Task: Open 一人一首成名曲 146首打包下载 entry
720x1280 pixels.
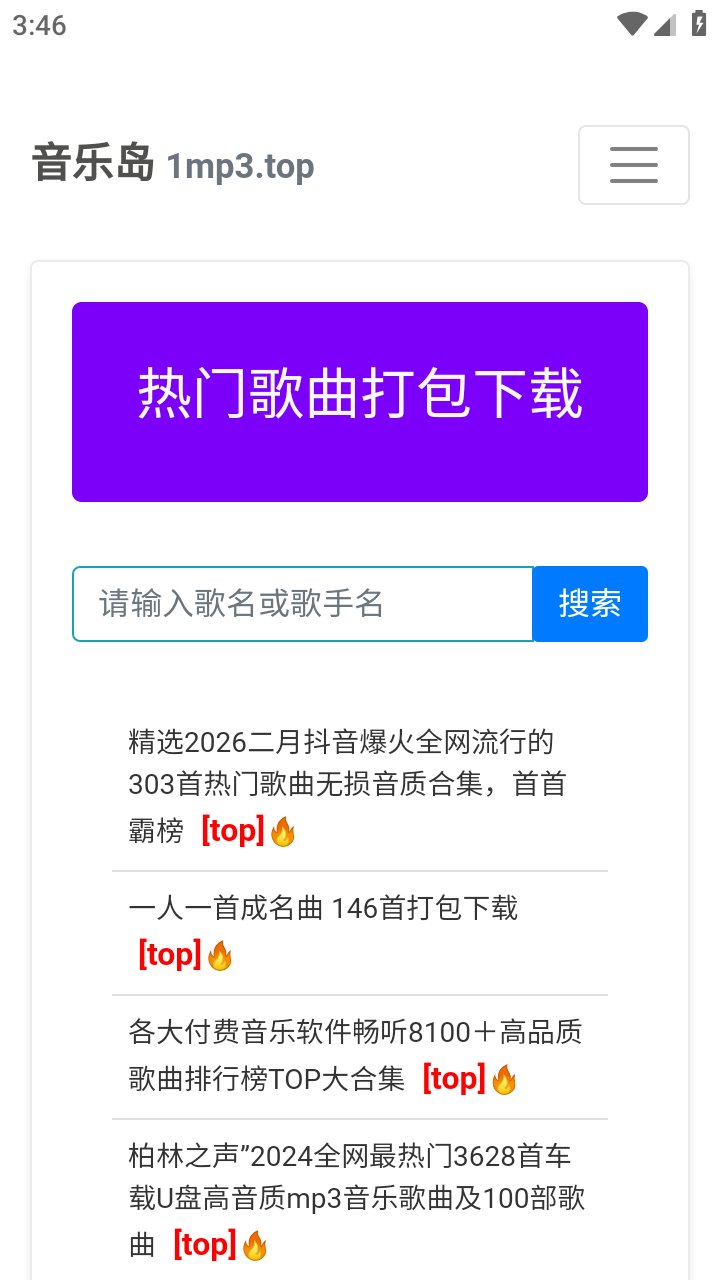Action: (x=323, y=908)
